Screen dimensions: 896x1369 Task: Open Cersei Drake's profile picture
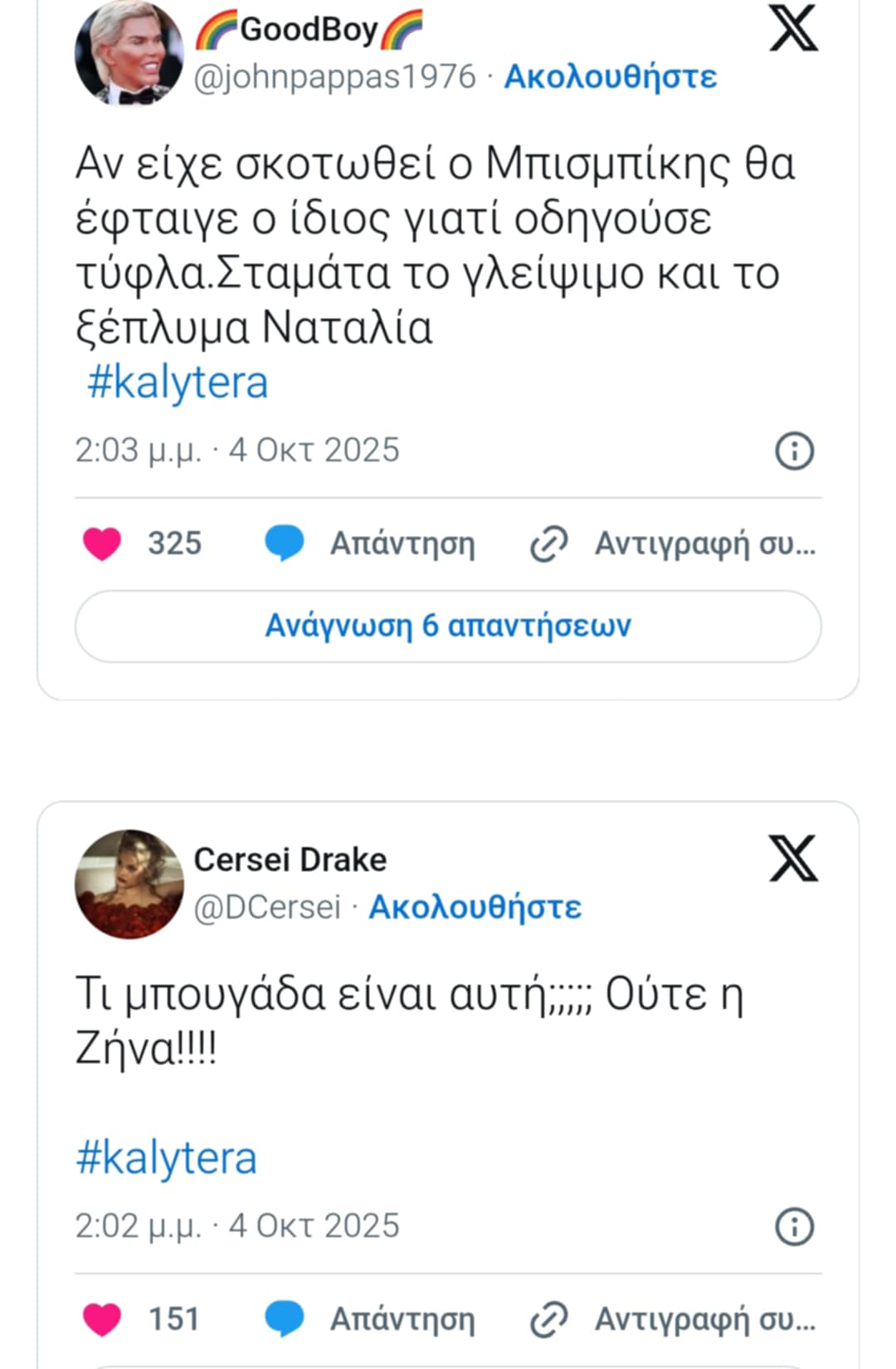click(129, 884)
